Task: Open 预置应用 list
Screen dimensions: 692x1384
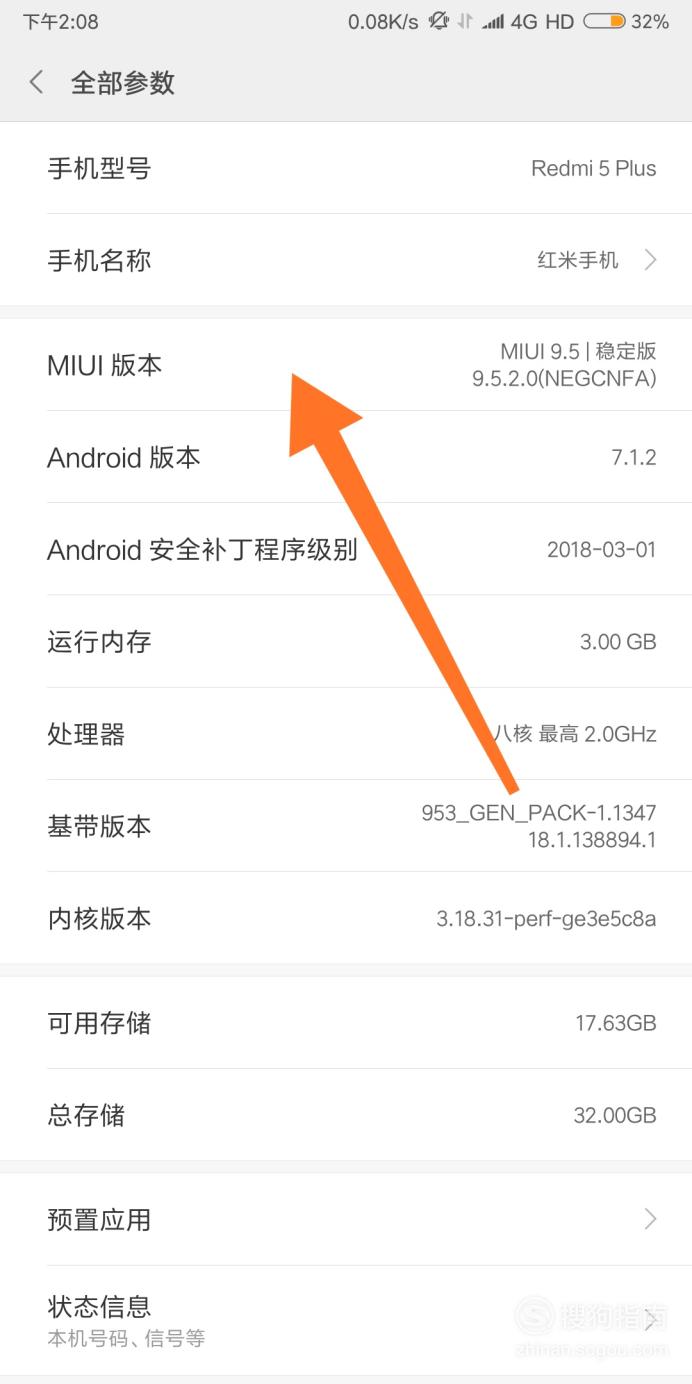Action: point(346,1219)
